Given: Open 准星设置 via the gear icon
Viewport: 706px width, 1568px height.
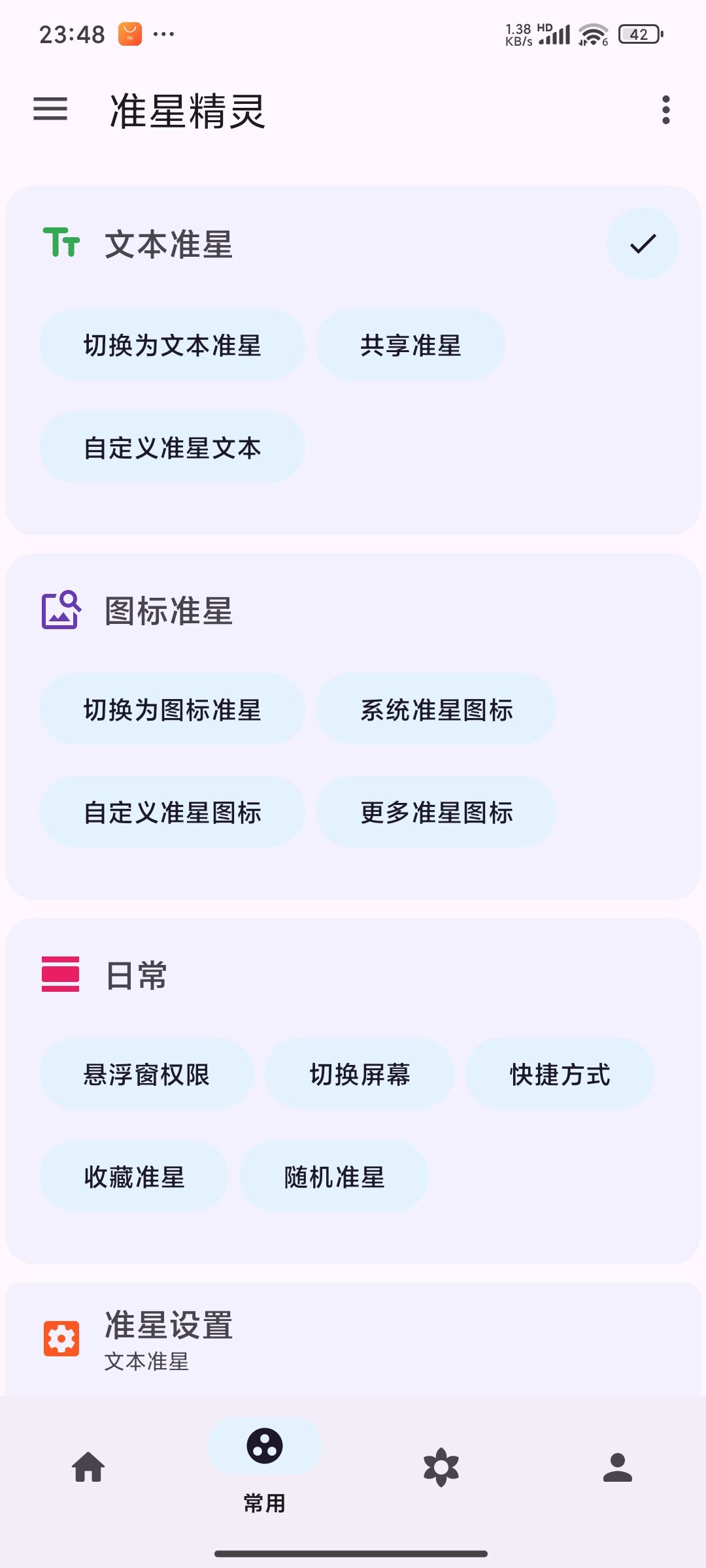Looking at the screenshot, I should click(60, 1338).
